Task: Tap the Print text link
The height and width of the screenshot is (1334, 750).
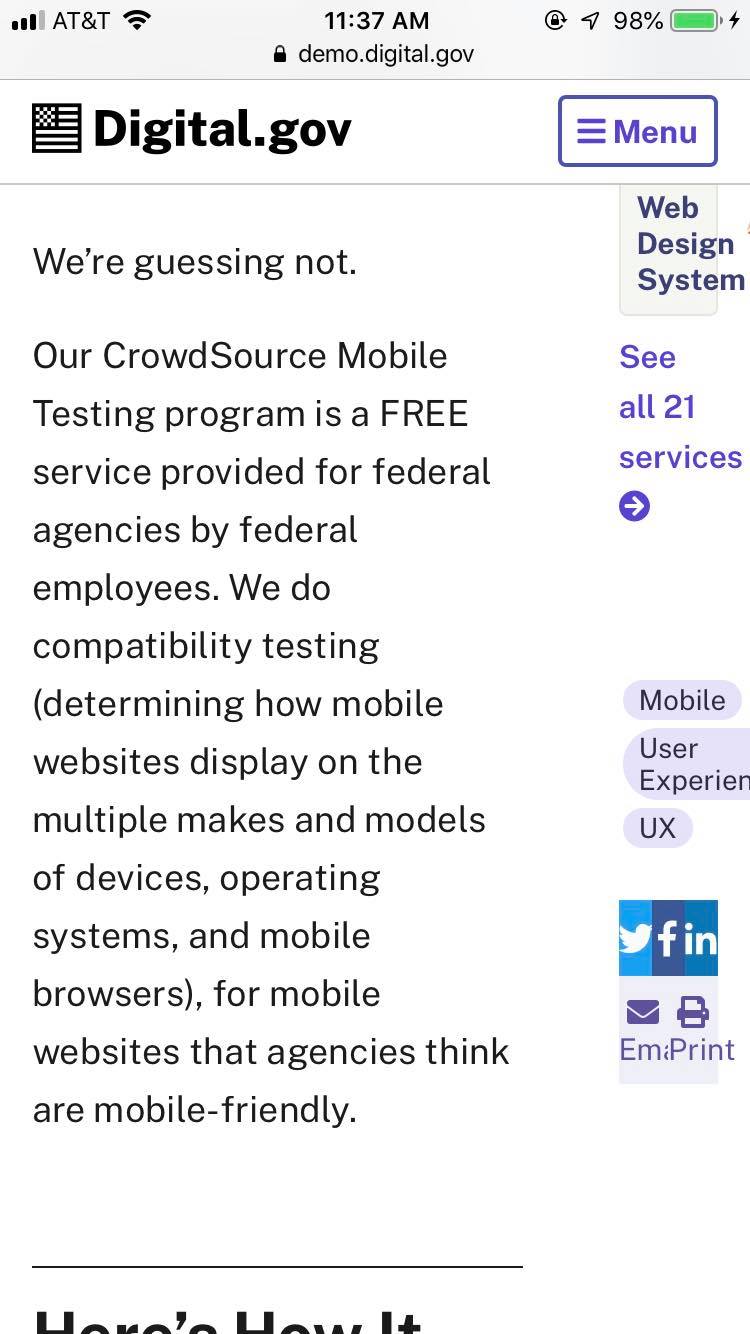Action: (x=703, y=1050)
